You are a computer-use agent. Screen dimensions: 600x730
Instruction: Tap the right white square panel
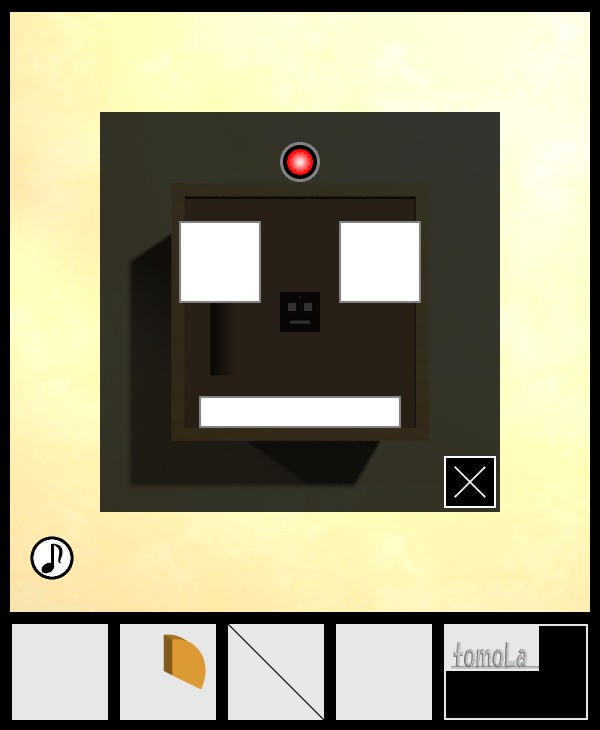[x=380, y=262]
